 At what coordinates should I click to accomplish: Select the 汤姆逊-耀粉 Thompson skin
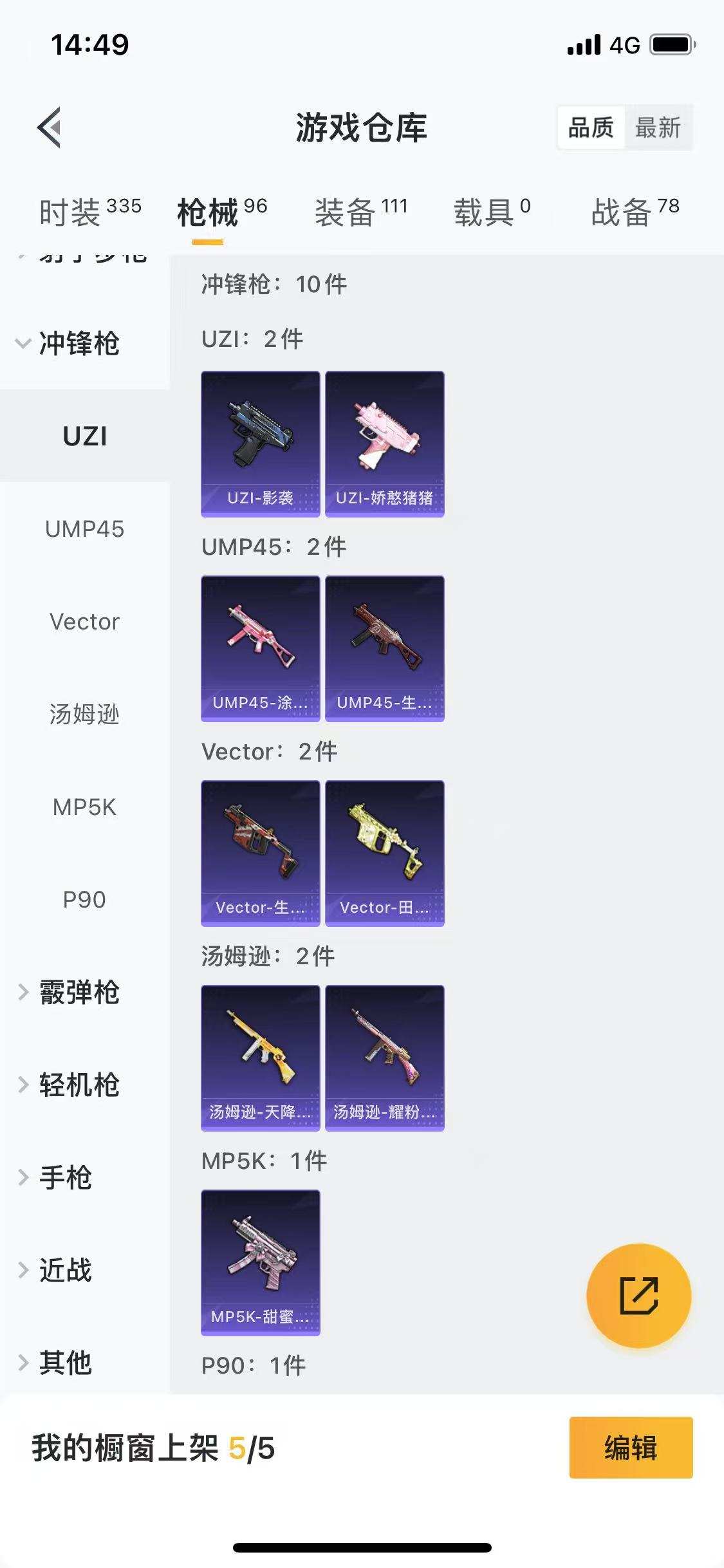[x=385, y=1058]
